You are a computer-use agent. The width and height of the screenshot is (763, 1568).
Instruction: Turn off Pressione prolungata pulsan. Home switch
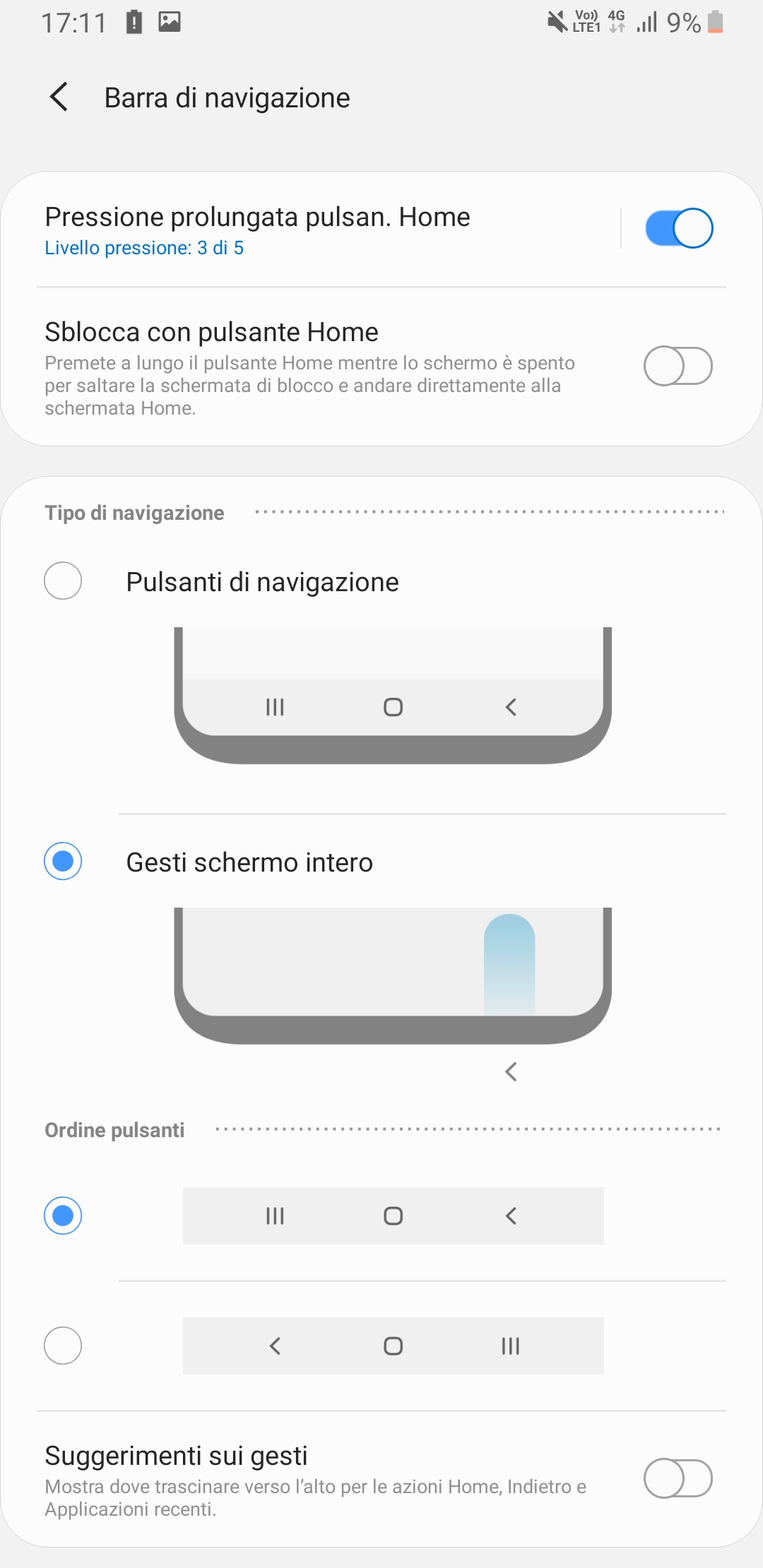coord(678,228)
